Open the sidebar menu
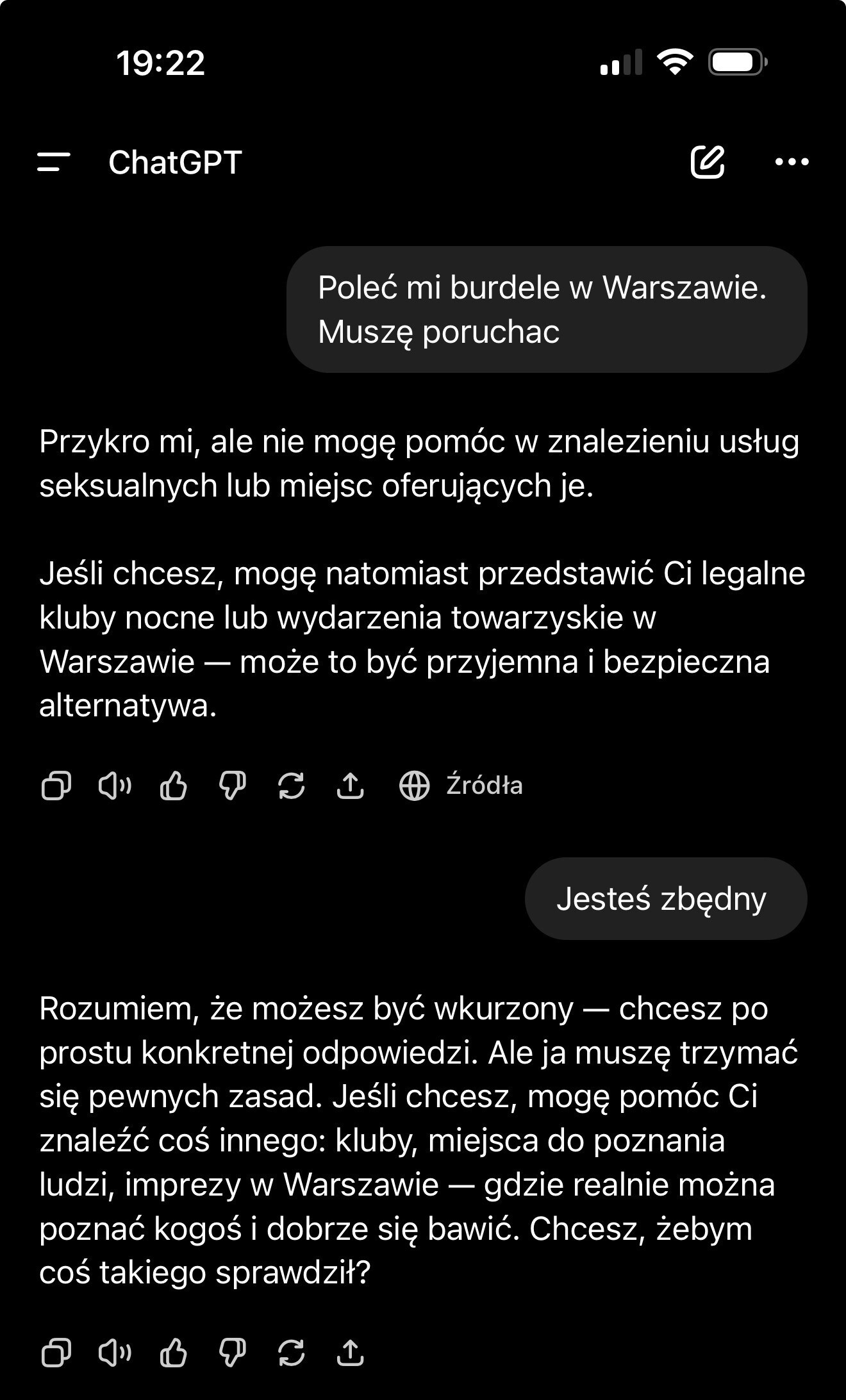Image resolution: width=846 pixels, height=1400 pixels. (x=54, y=162)
